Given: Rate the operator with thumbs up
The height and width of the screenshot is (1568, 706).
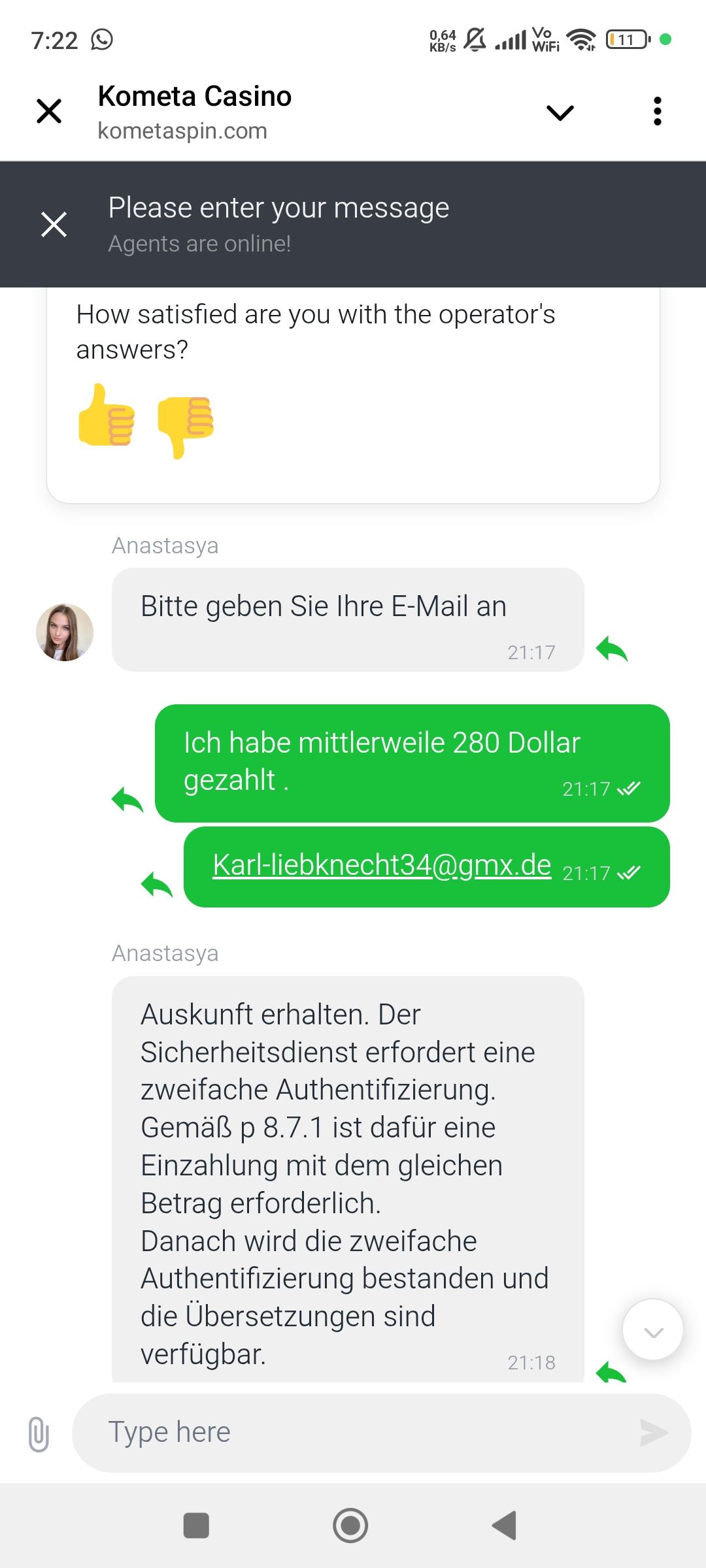Looking at the screenshot, I should (106, 416).
